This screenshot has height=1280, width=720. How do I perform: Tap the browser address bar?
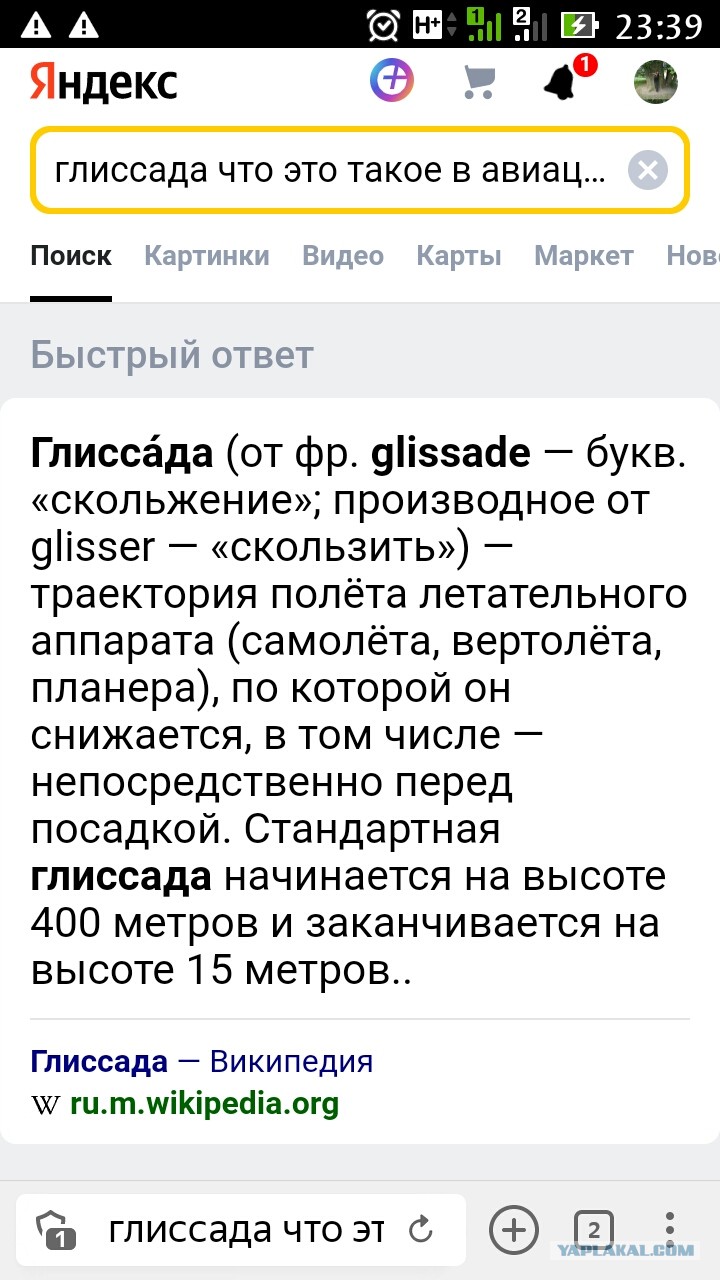pos(245,1229)
